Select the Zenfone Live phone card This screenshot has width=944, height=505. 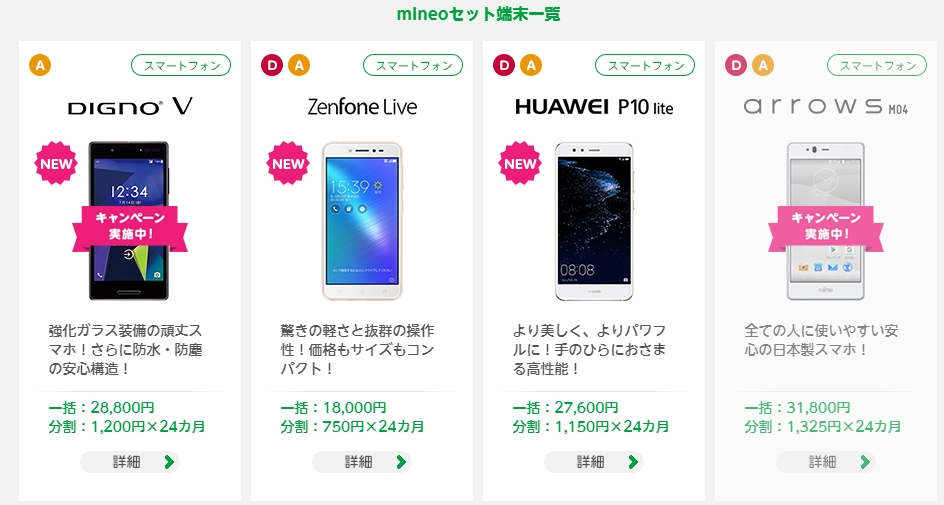tap(361, 221)
